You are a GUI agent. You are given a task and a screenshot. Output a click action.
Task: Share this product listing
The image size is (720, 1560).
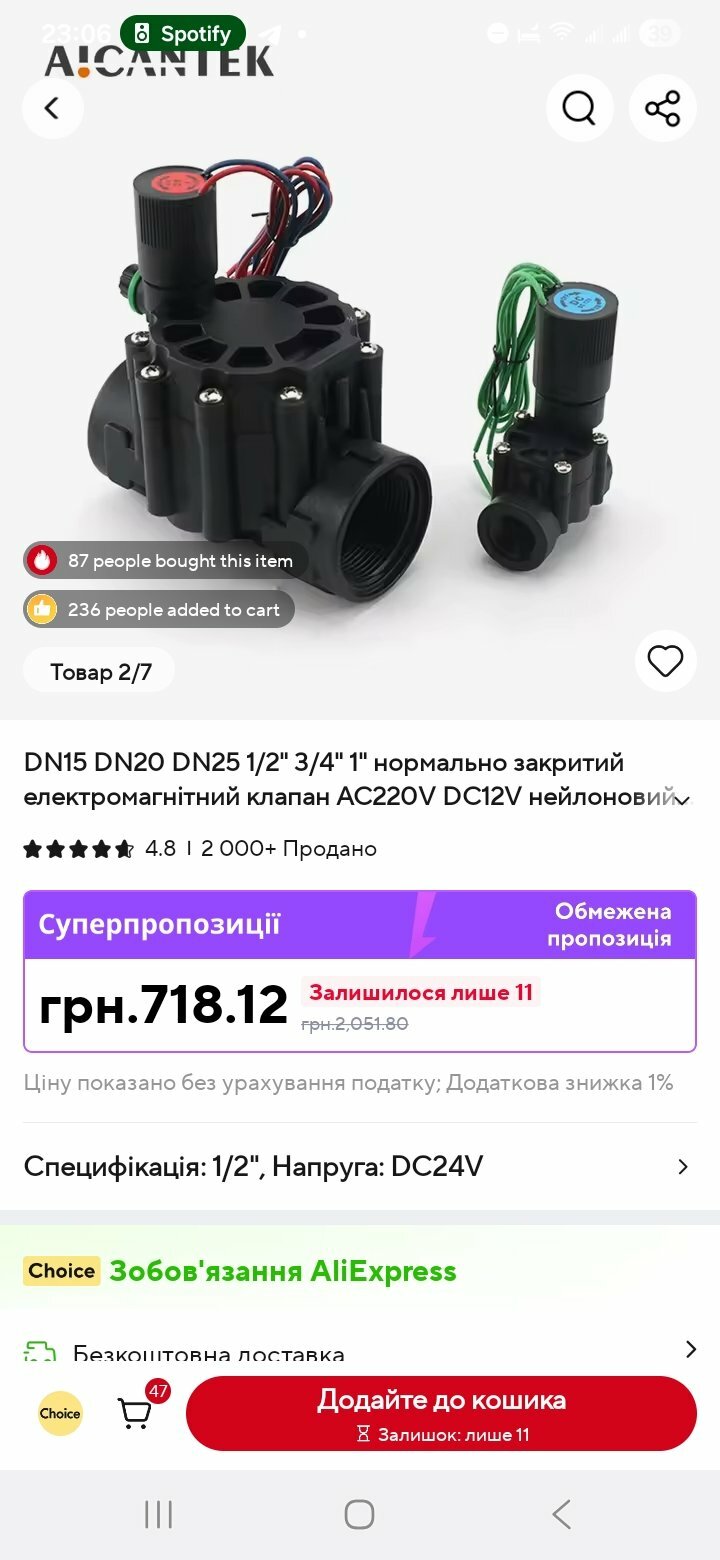(x=662, y=108)
